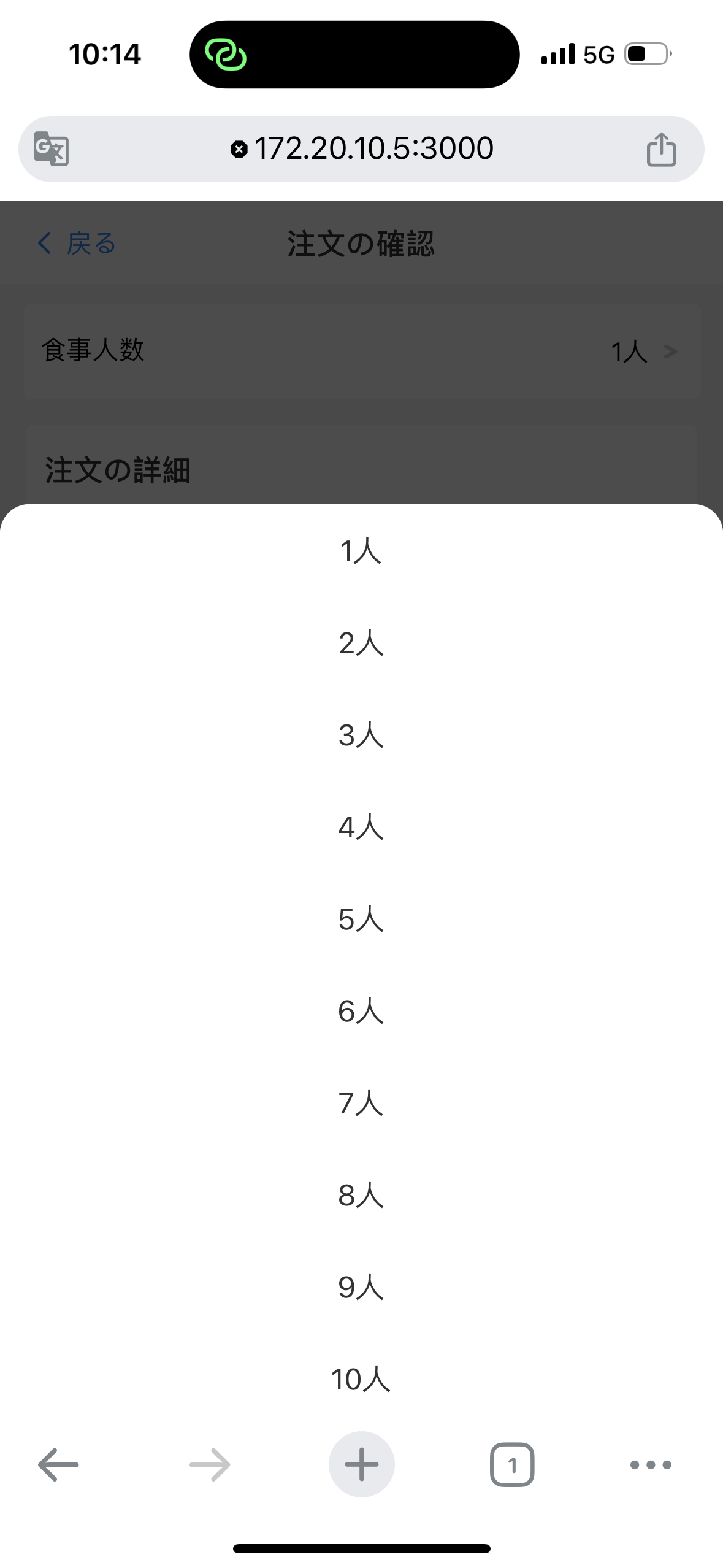The width and height of the screenshot is (723, 1568).
Task: Select 5人 from the picker
Action: pos(361,920)
